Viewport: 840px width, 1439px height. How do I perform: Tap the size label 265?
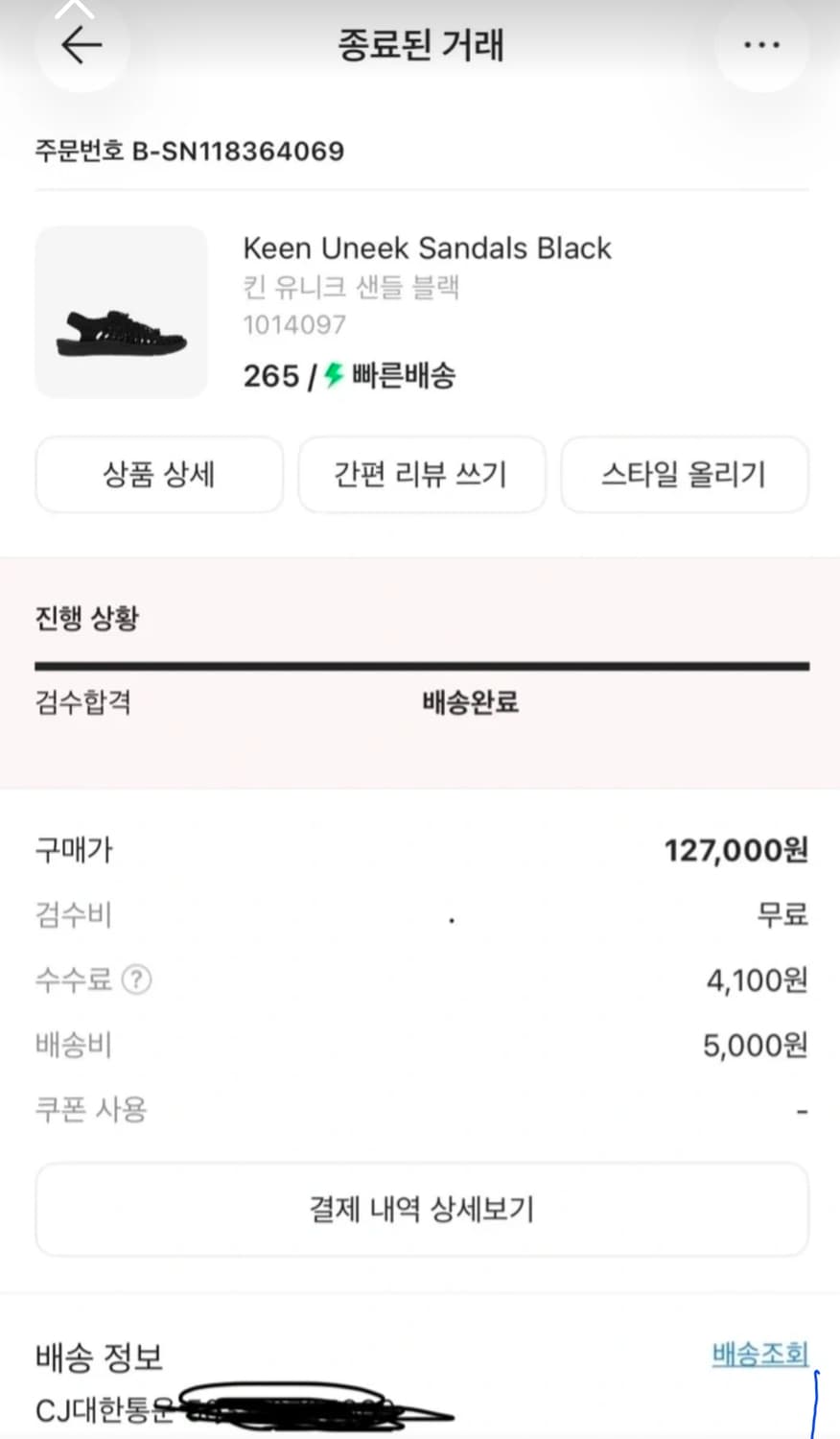tap(271, 376)
